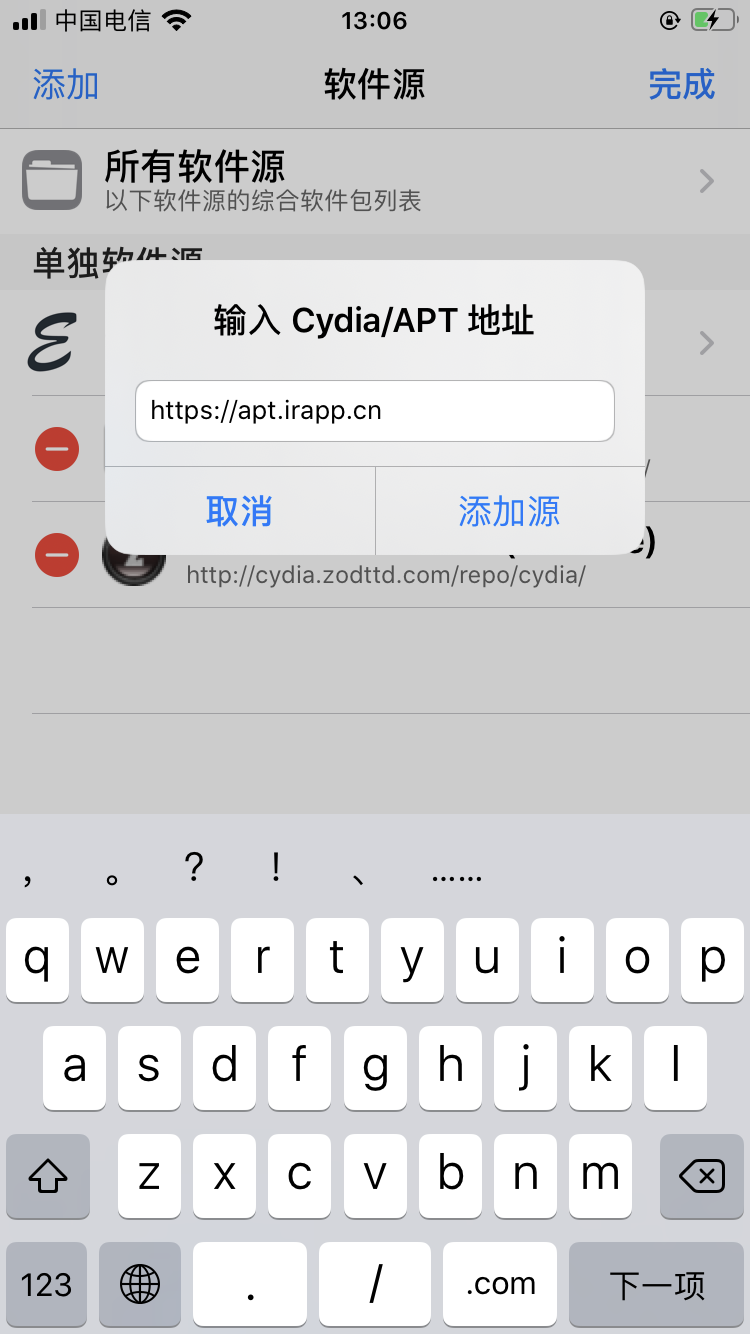750x1334 pixels.
Task: Switch keyboard language with globe key
Action: pos(140,1284)
